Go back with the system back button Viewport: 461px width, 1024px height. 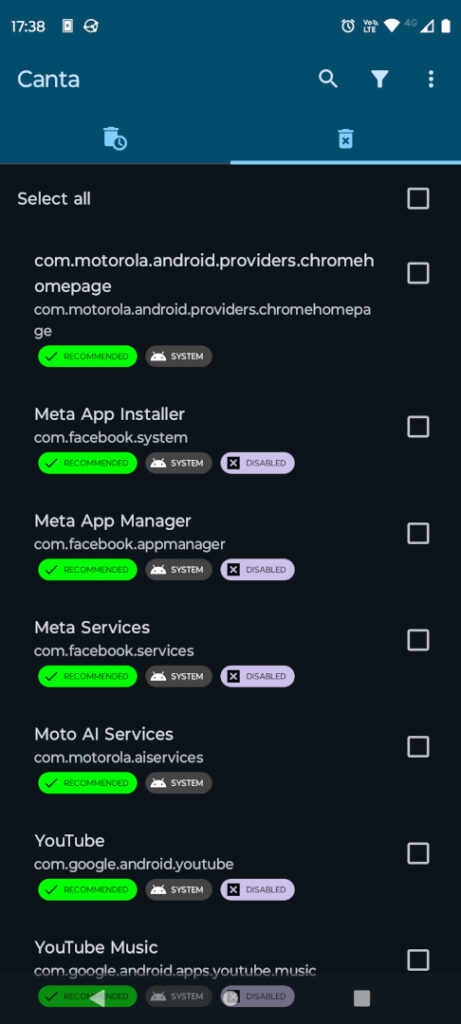tap(97, 998)
